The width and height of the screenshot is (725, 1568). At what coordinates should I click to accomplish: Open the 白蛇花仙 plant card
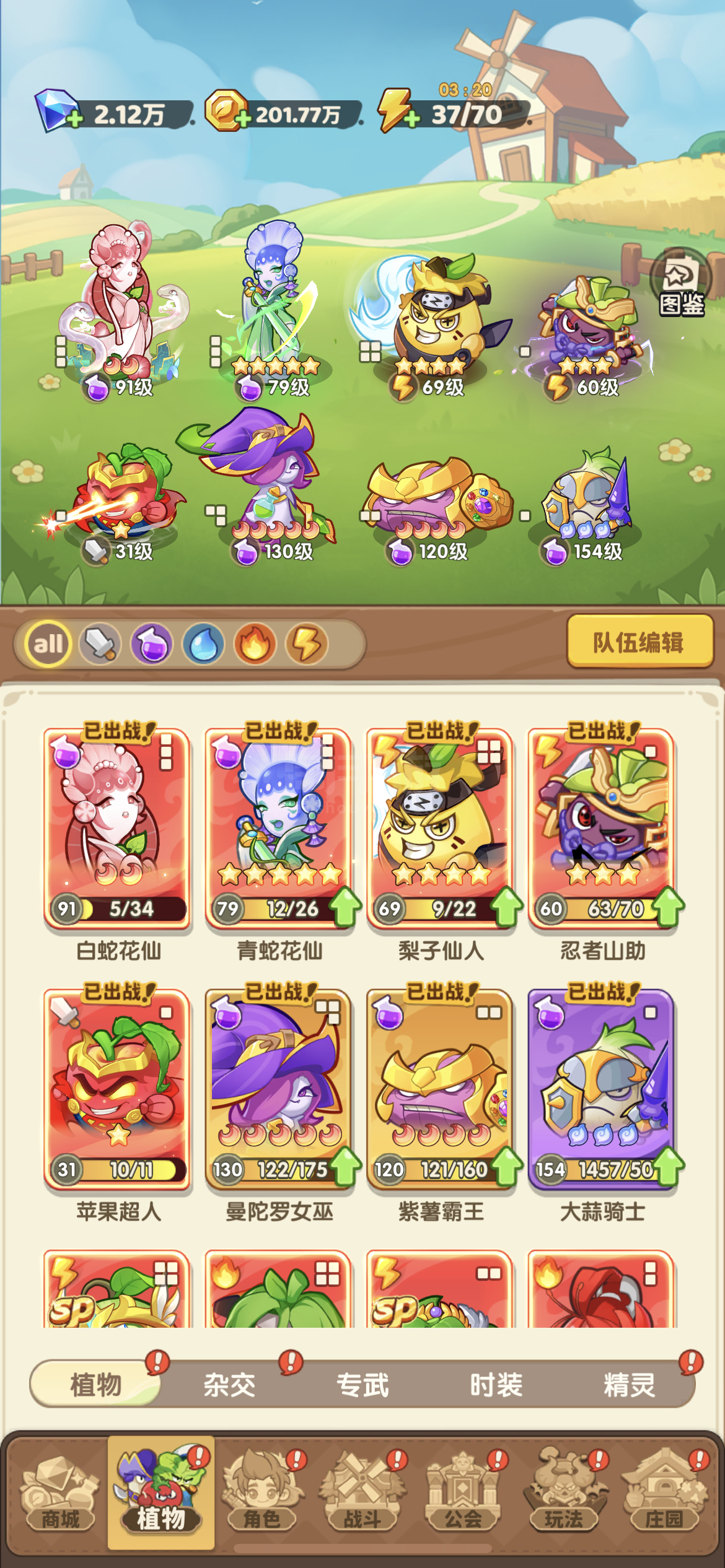[117, 830]
